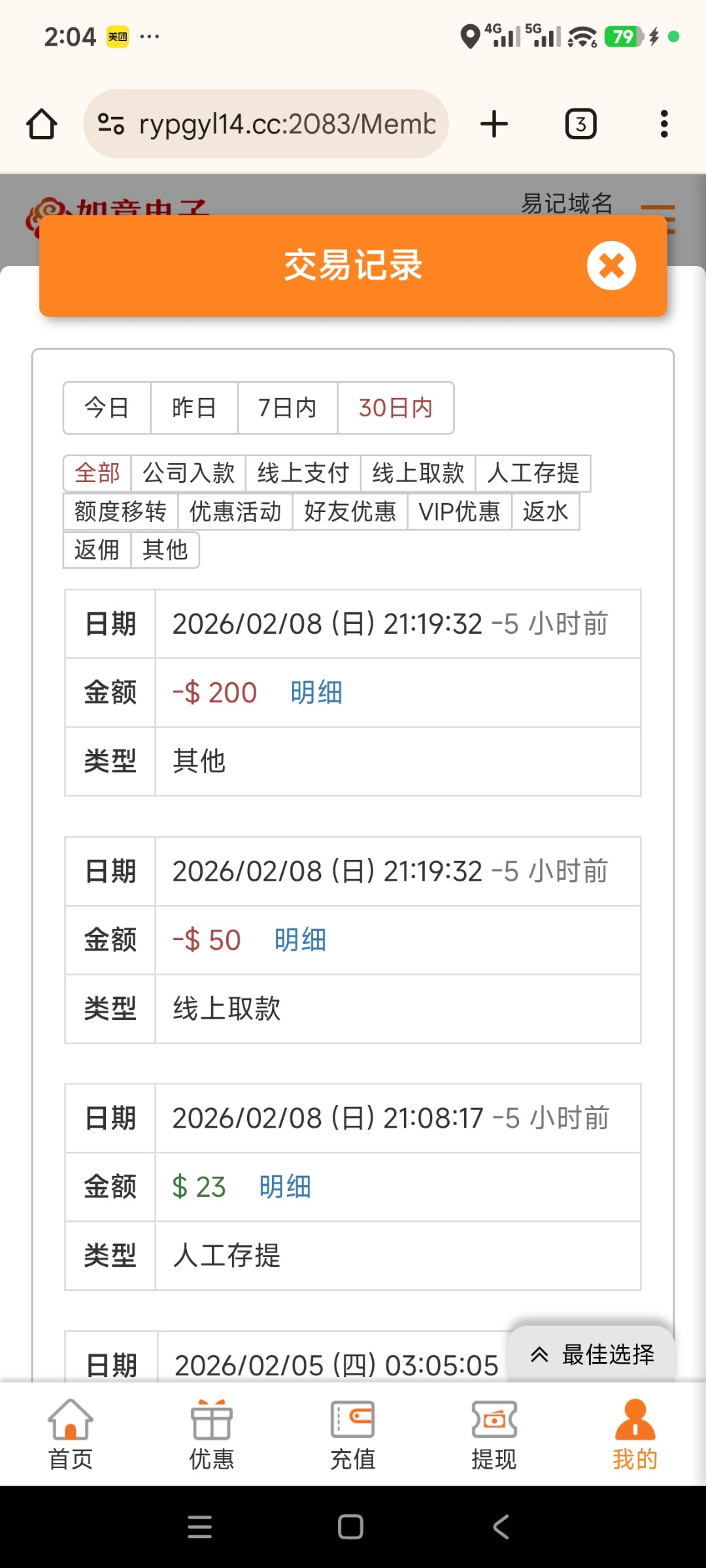Open 明细 for the -$50 record
706x1568 pixels.
[x=300, y=940]
